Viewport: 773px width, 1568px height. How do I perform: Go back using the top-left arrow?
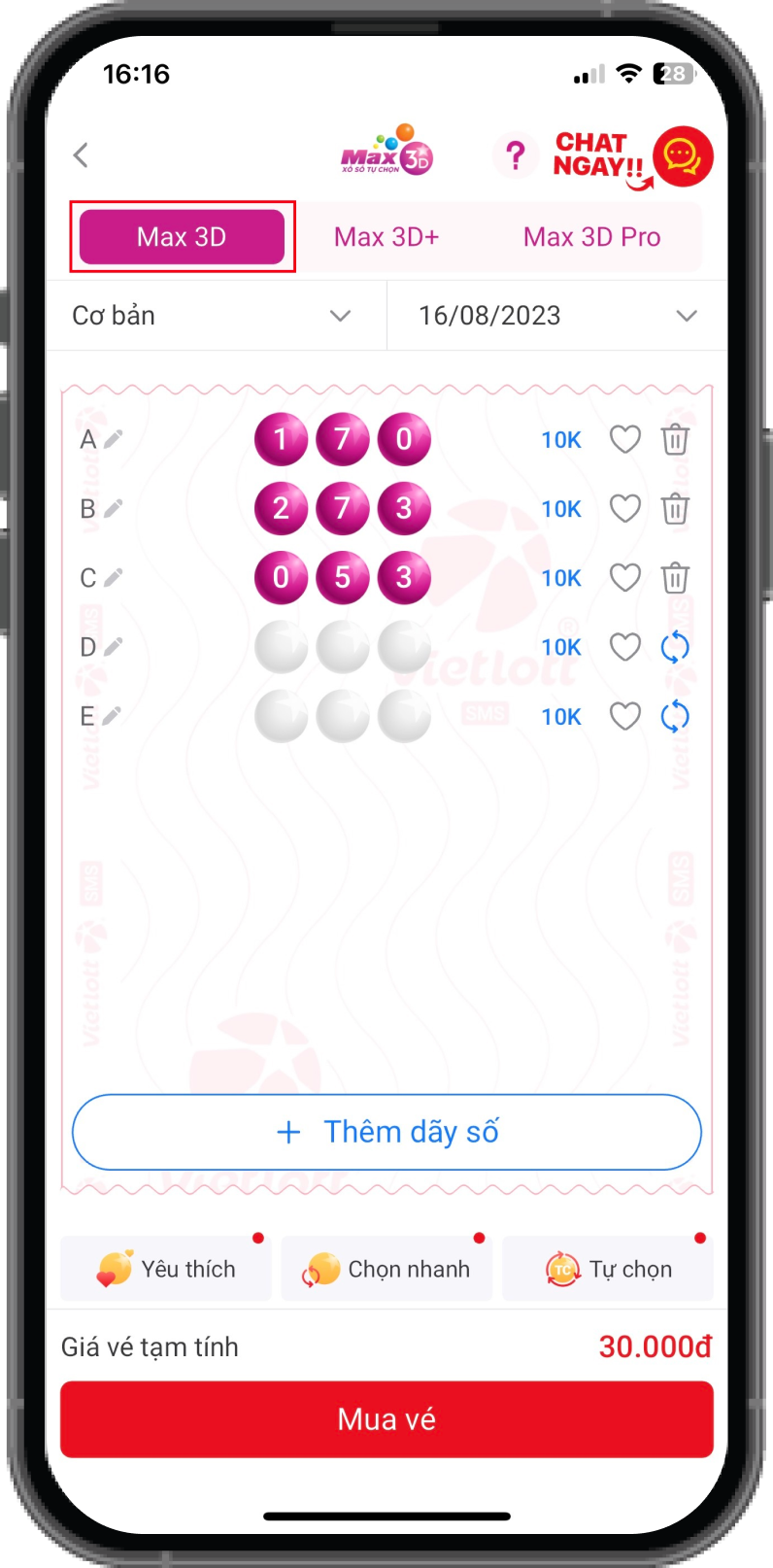(82, 155)
